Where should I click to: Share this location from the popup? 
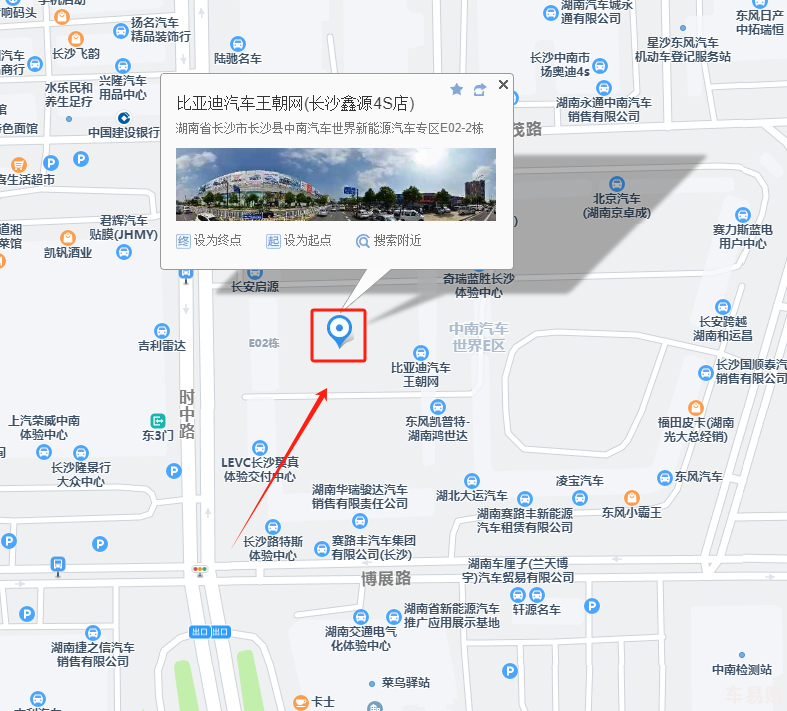480,90
